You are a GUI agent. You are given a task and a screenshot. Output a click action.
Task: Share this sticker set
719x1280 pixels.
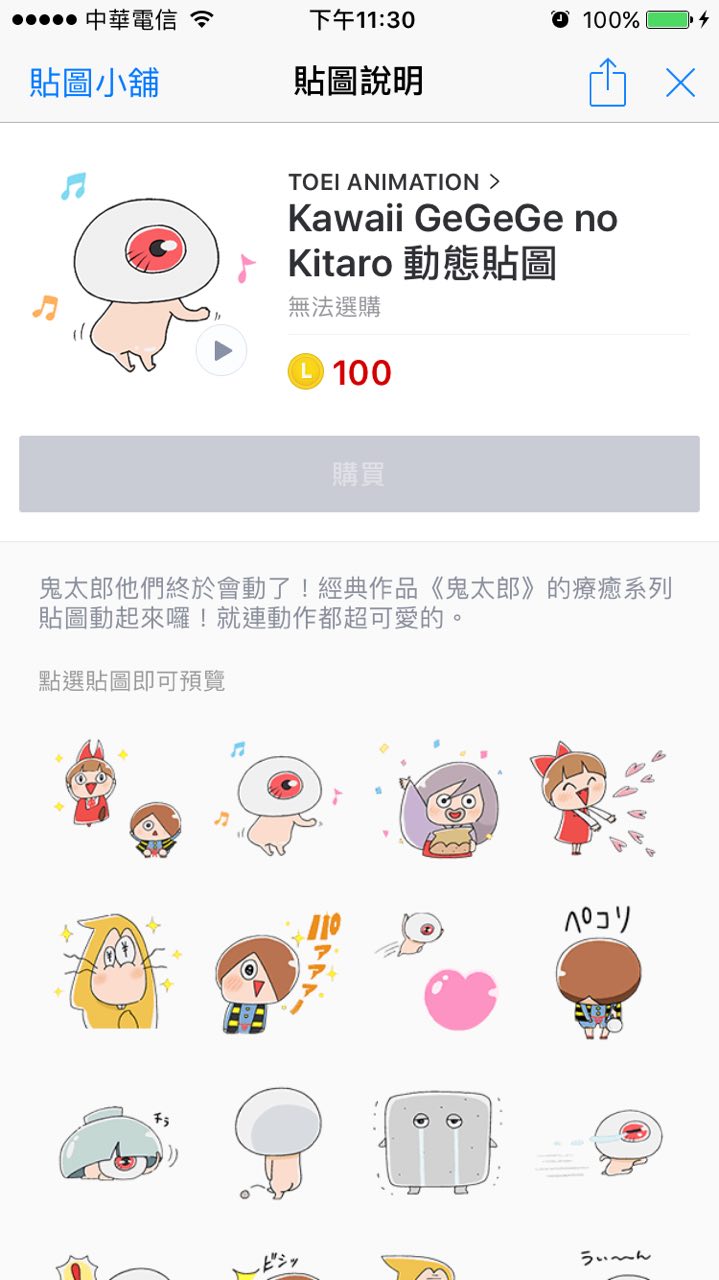[607, 82]
